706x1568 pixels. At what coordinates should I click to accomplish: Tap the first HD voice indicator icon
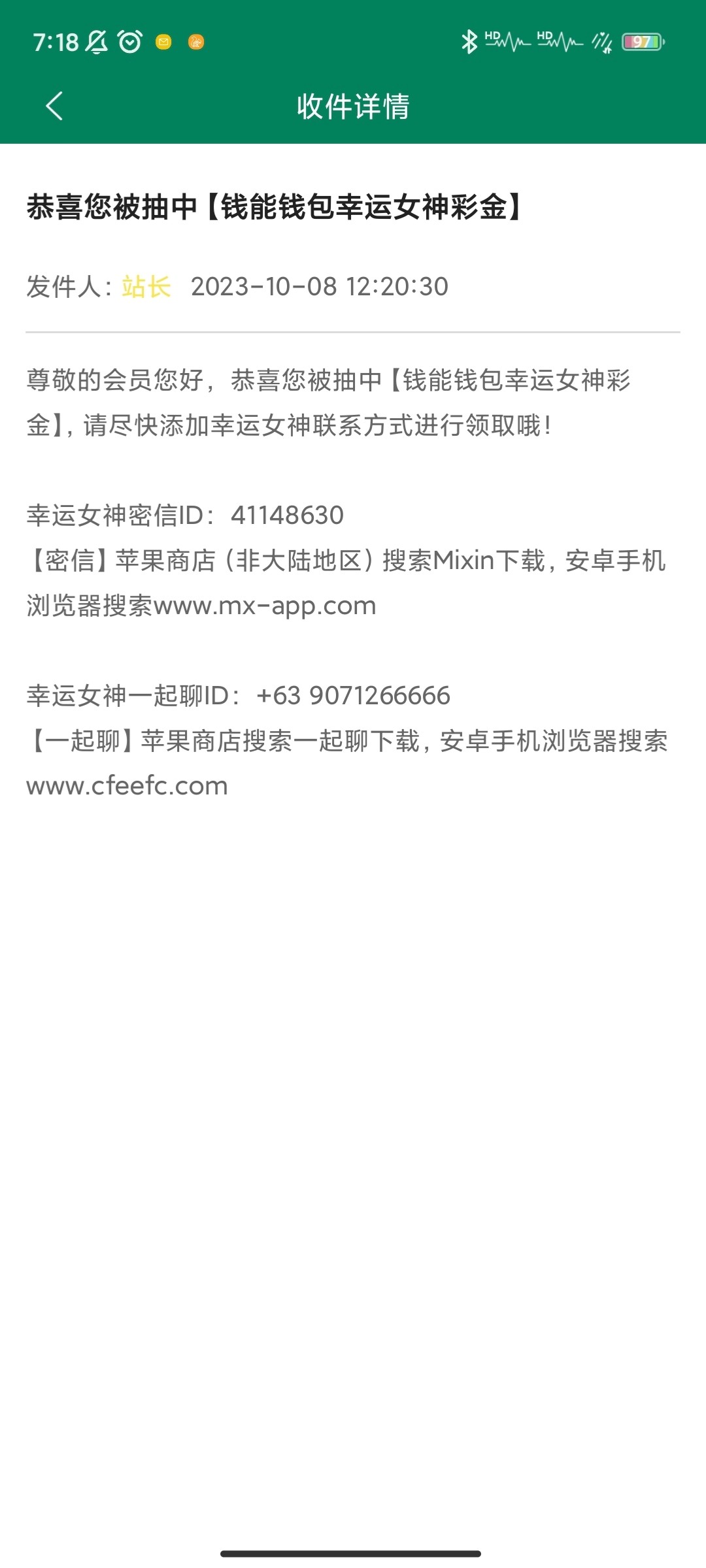[507, 41]
